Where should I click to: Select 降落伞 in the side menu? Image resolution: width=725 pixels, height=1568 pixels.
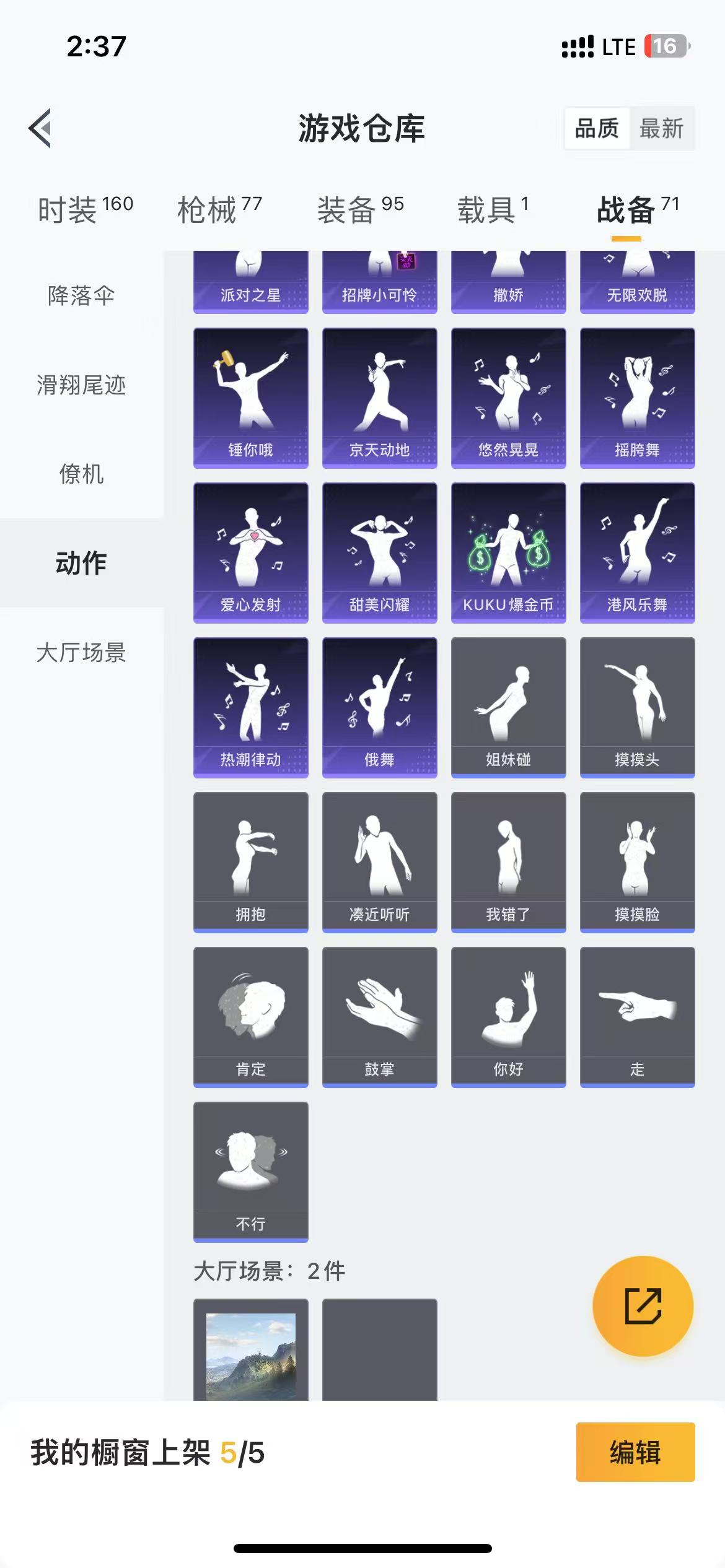tap(81, 296)
